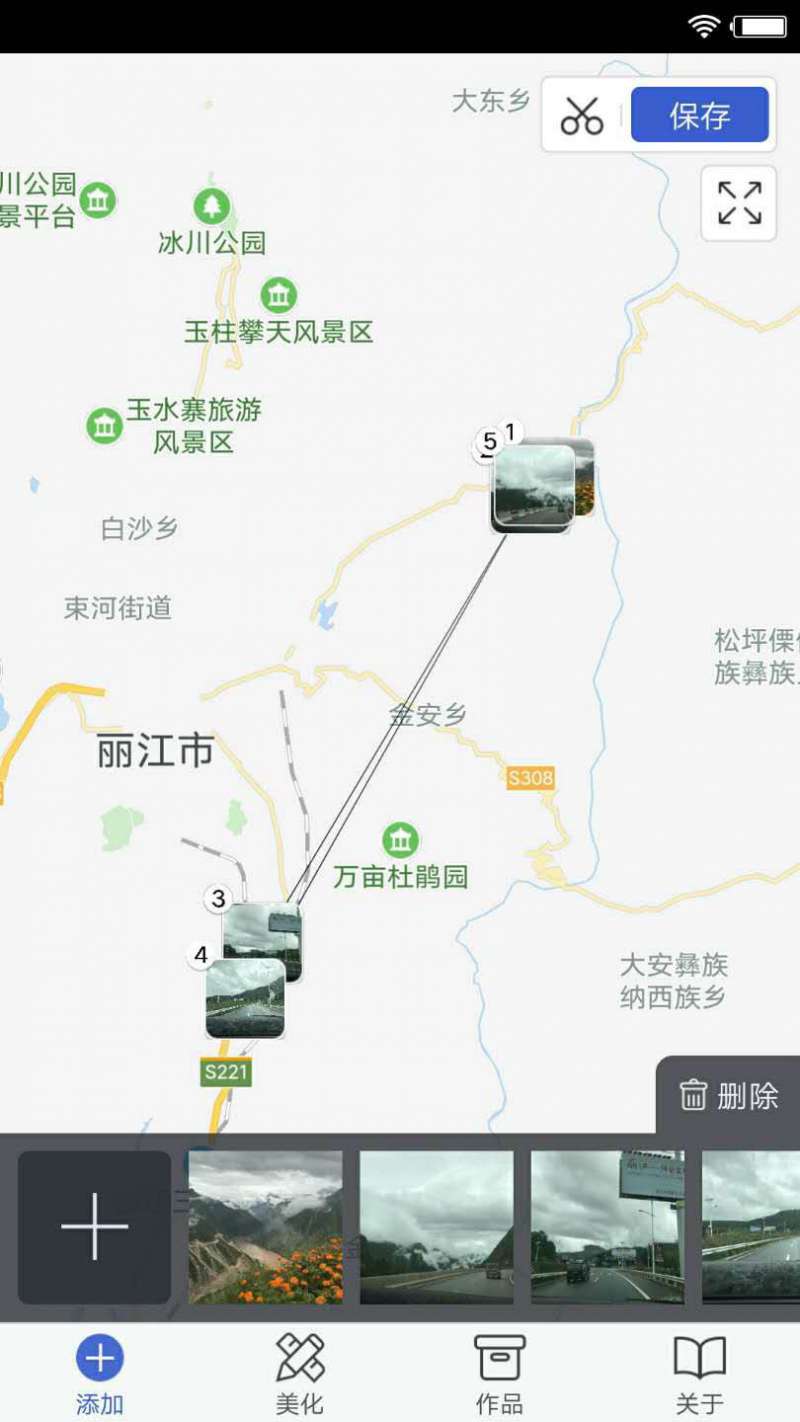Switch to the 作品 tab
The height and width of the screenshot is (1422, 800).
500,1373
